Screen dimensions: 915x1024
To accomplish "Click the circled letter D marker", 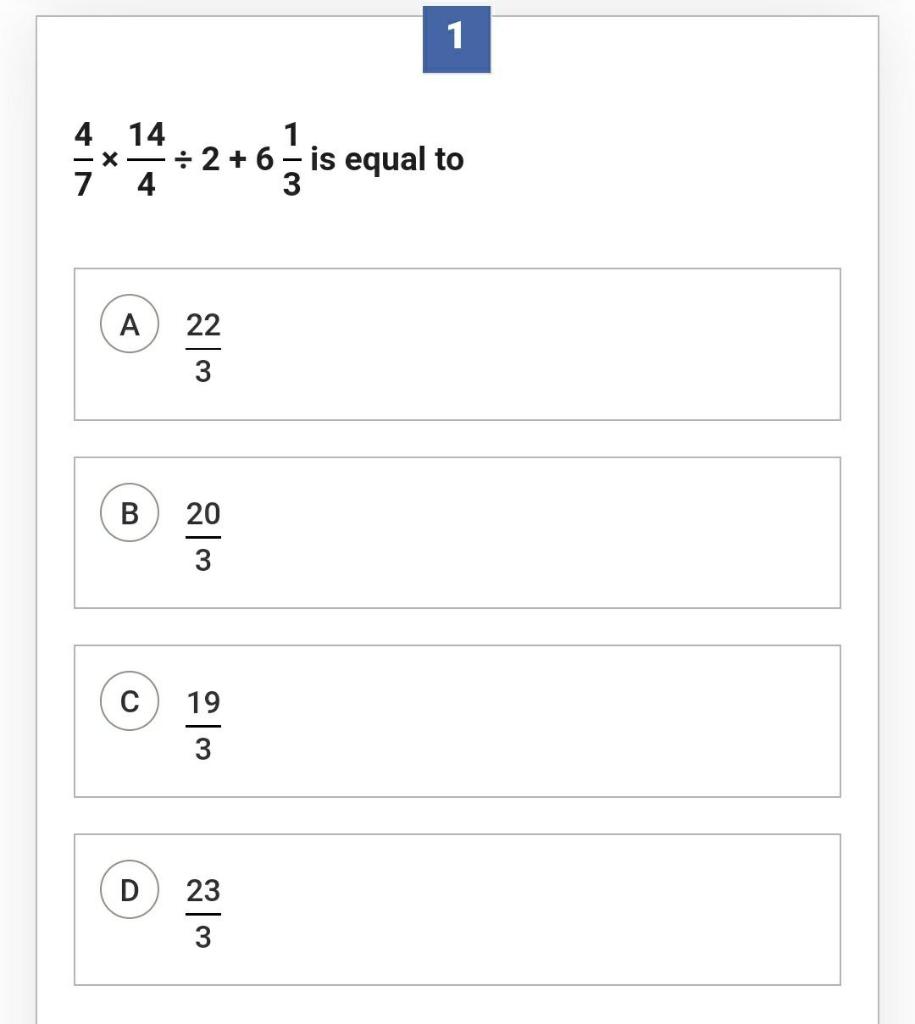I will click(129, 891).
